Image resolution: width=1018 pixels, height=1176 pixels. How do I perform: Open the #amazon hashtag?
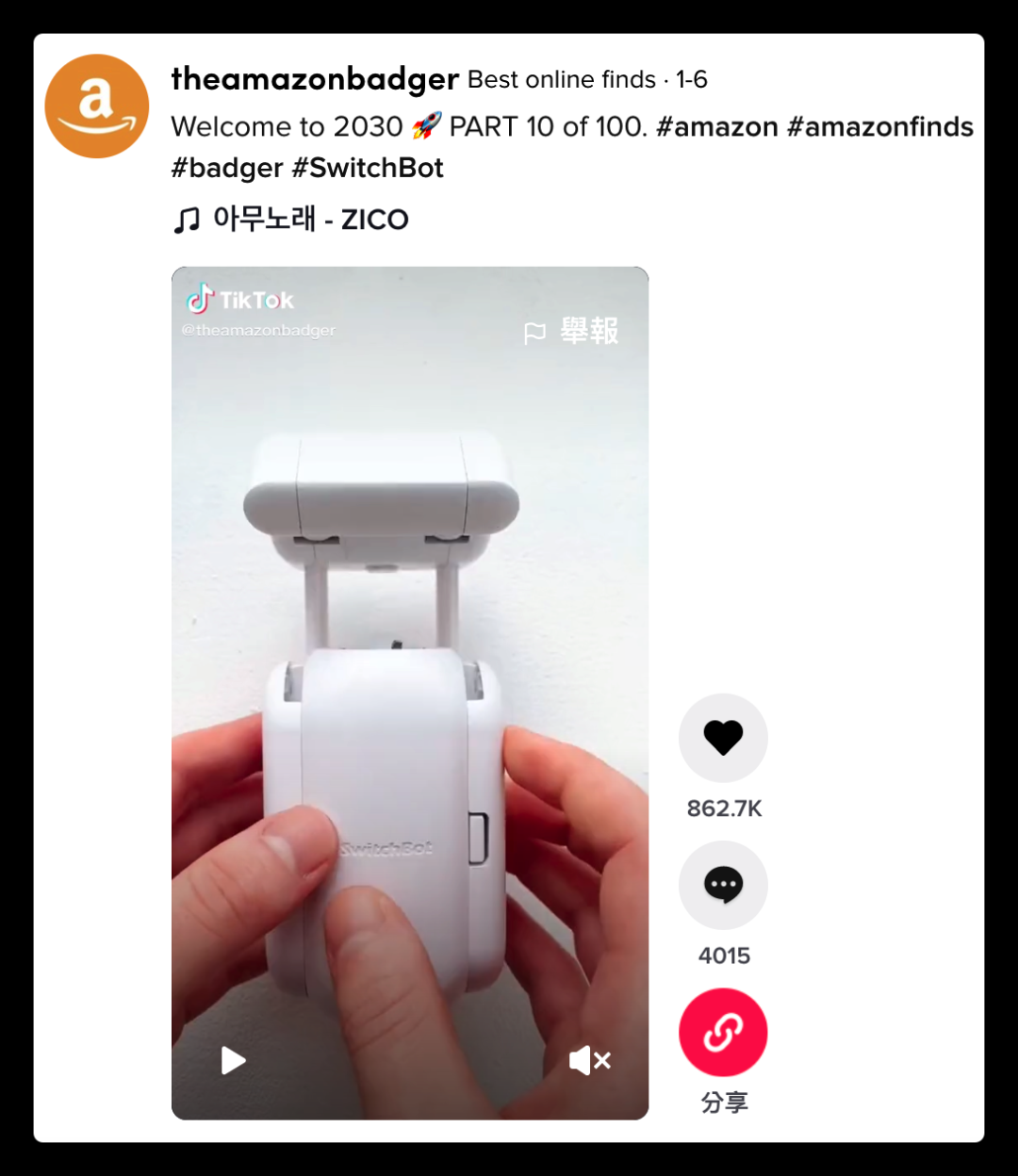point(717,127)
